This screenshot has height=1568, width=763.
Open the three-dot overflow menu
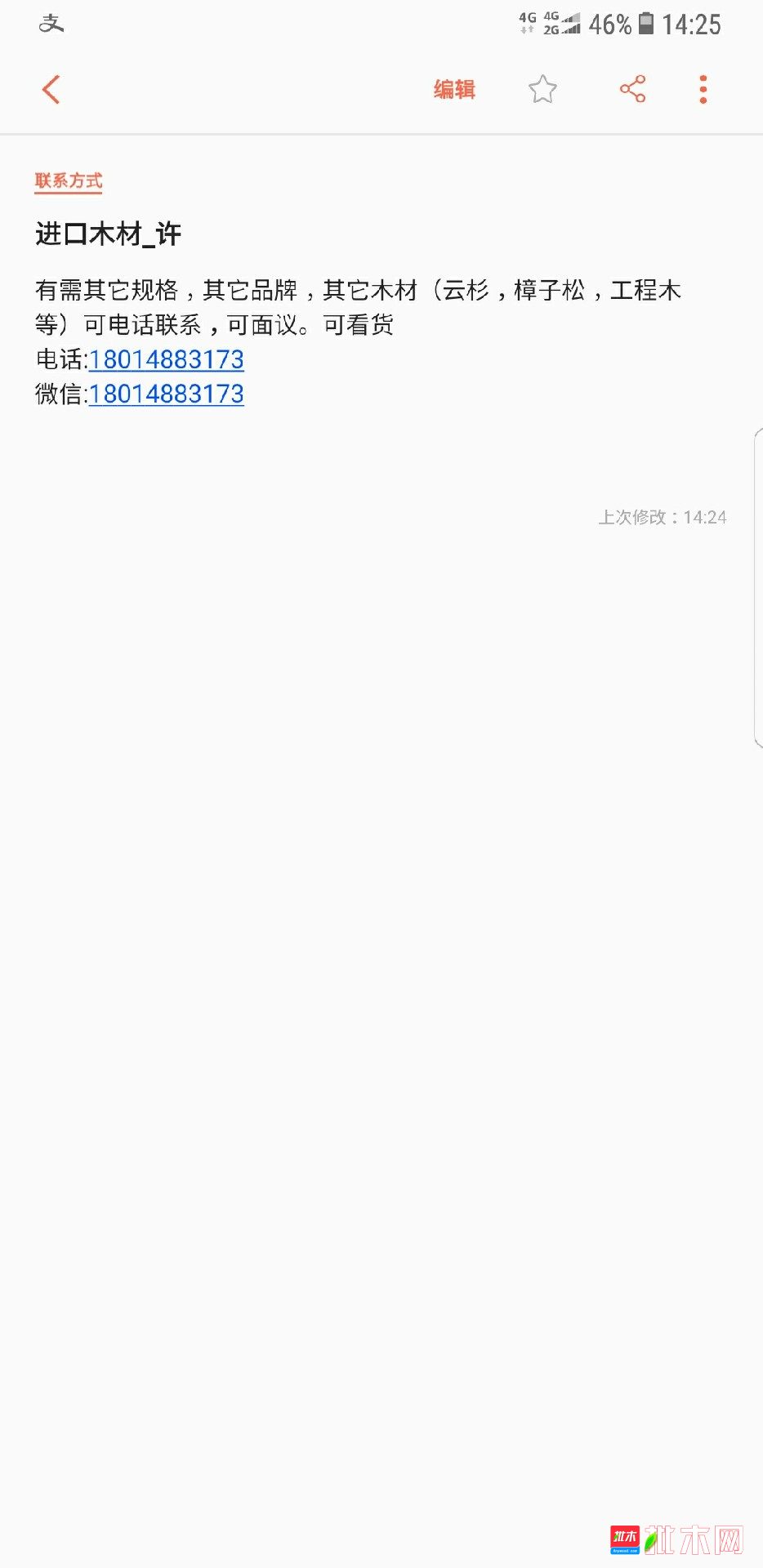click(703, 89)
